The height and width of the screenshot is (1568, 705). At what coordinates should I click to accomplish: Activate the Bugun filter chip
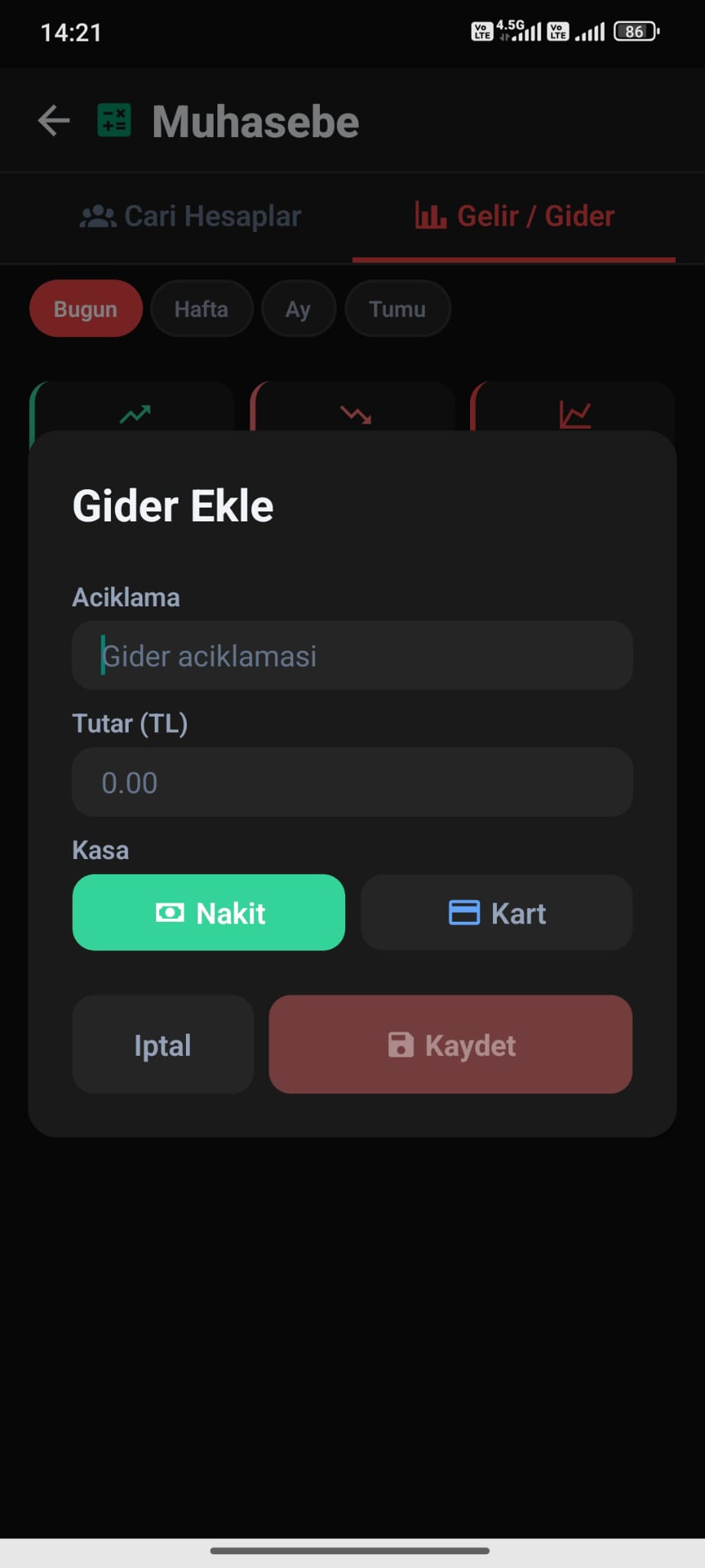click(85, 309)
